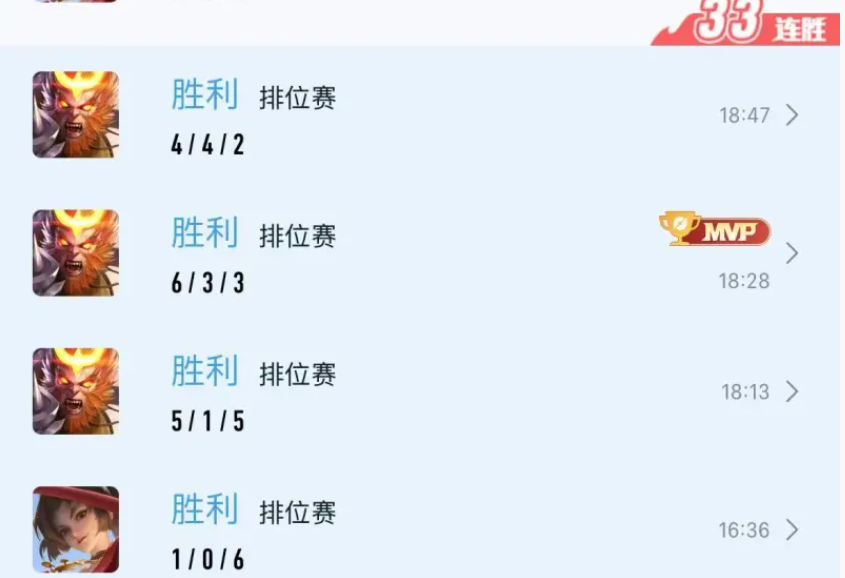This screenshot has width=845, height=578.
Task: Open the MVP match from 18:28
Action: click(792, 253)
